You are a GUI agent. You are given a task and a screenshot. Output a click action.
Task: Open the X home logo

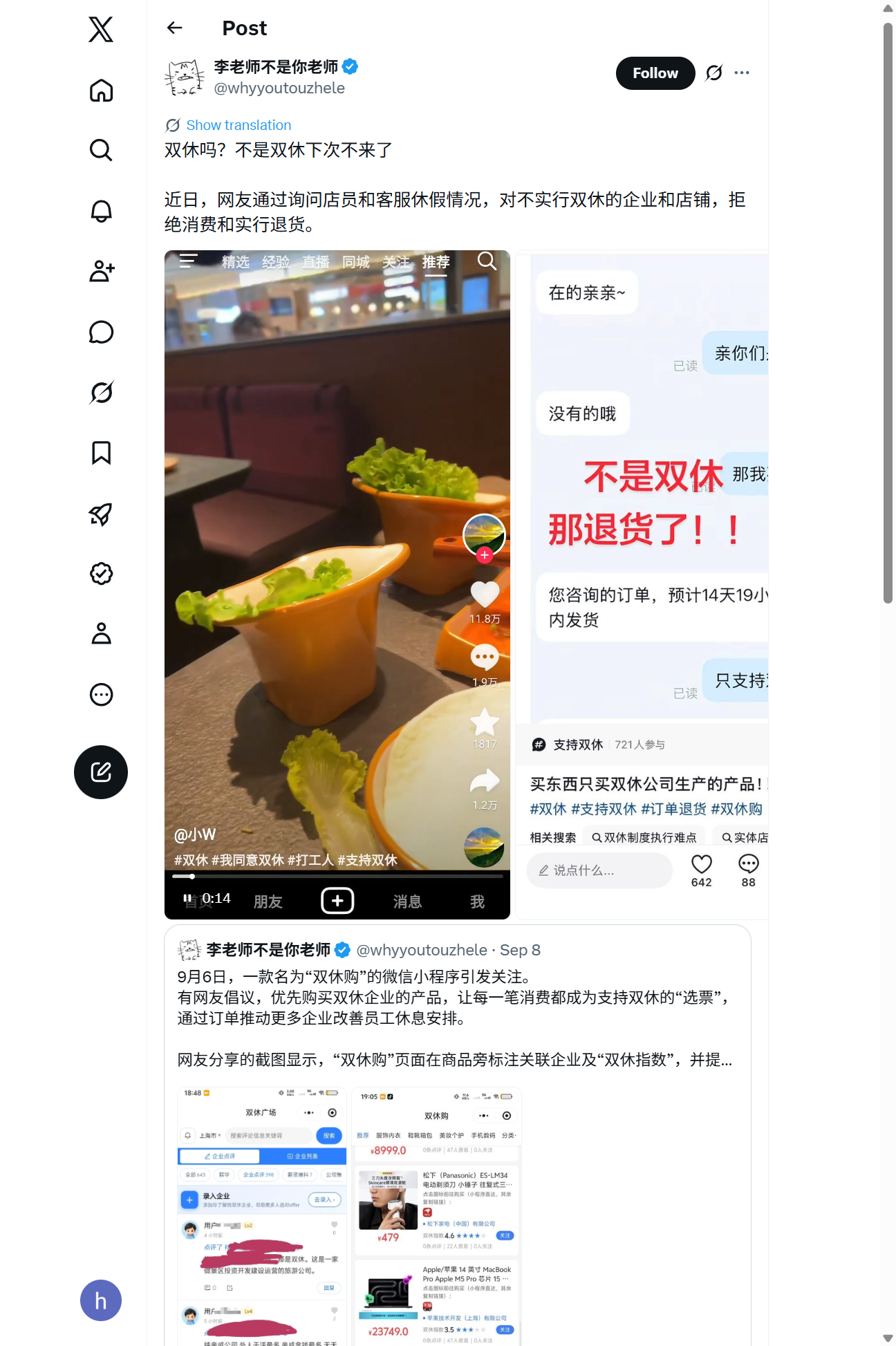101,30
